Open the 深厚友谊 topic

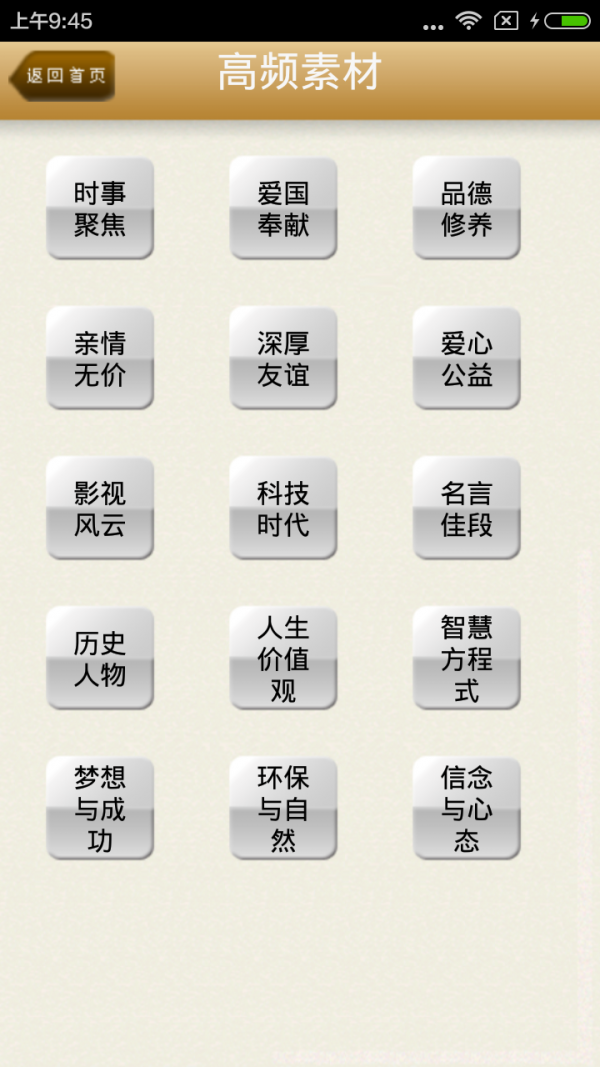(x=283, y=358)
